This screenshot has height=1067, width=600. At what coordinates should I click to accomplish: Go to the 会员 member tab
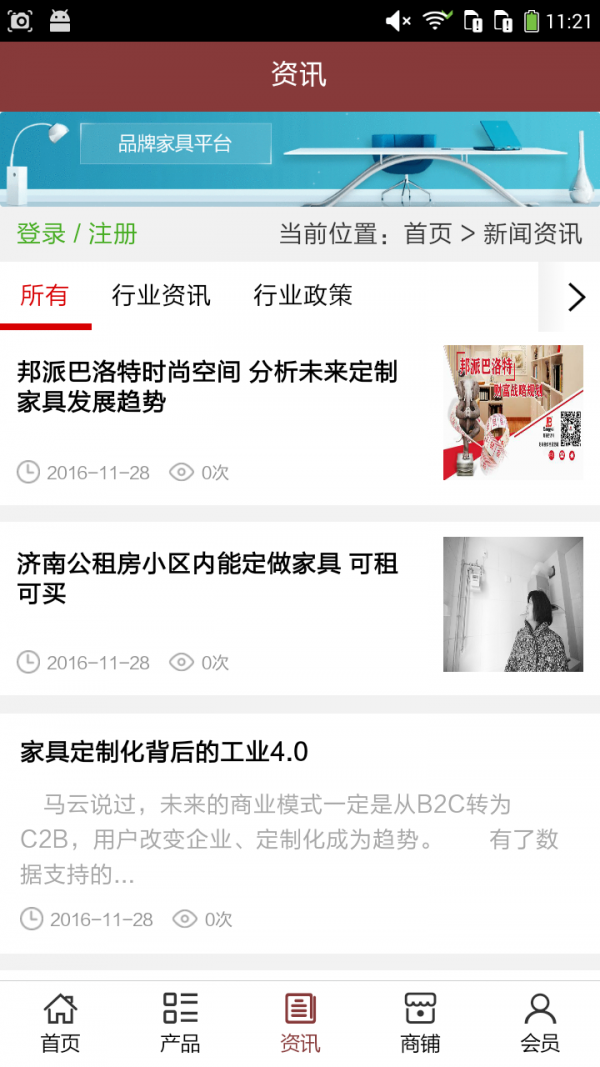point(540,1022)
